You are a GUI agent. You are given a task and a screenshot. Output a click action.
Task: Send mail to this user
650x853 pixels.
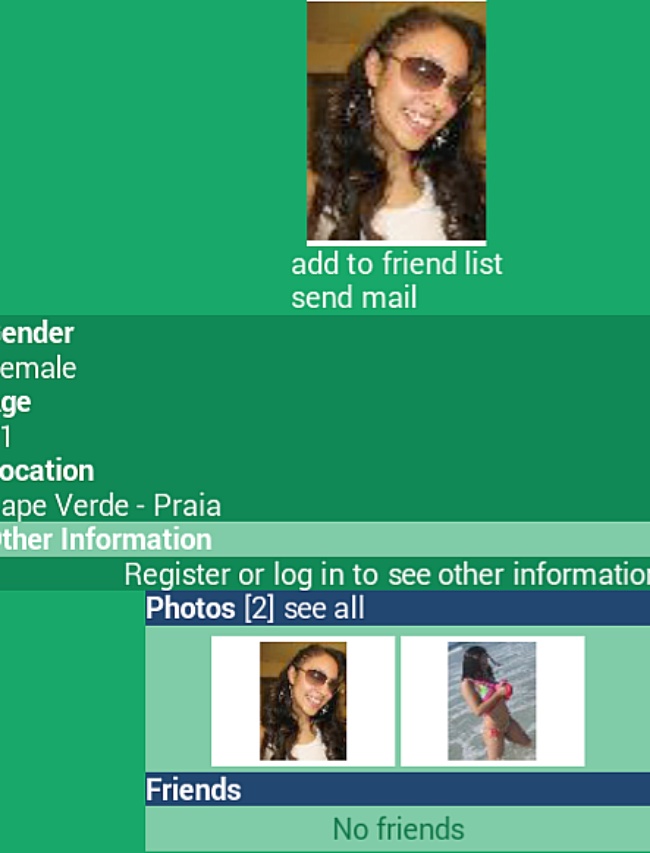[353, 297]
